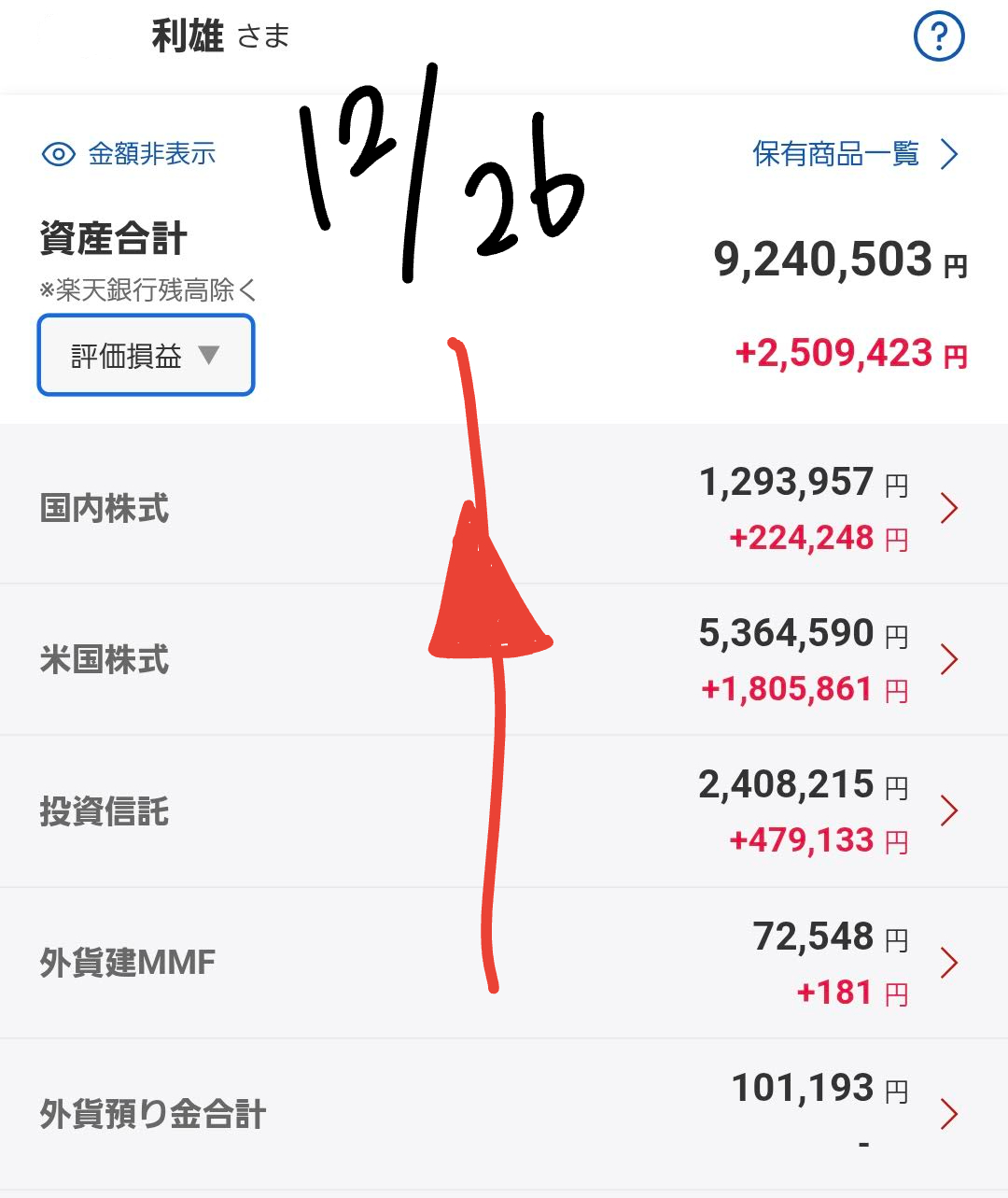Expand the 評価損益 dropdown

coord(146,356)
